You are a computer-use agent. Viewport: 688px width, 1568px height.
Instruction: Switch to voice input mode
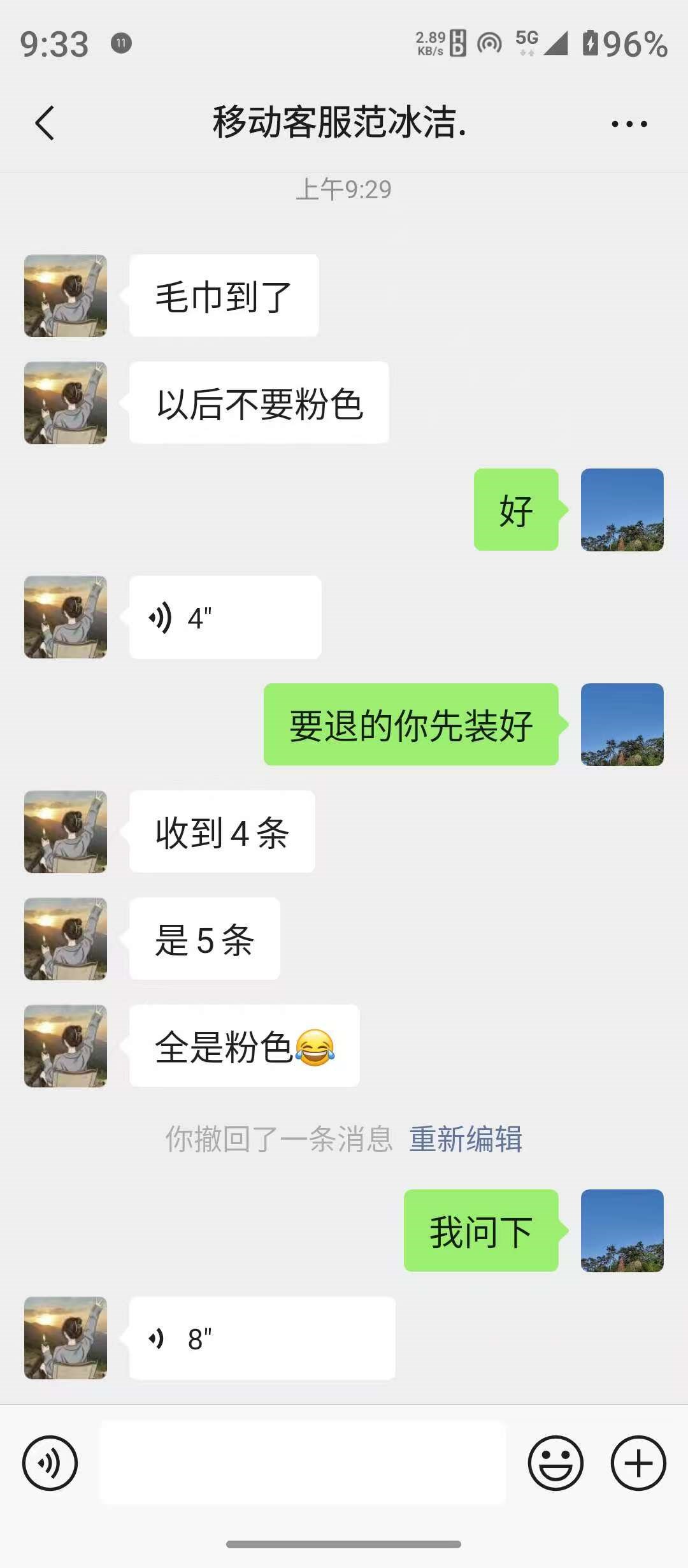(50, 1463)
